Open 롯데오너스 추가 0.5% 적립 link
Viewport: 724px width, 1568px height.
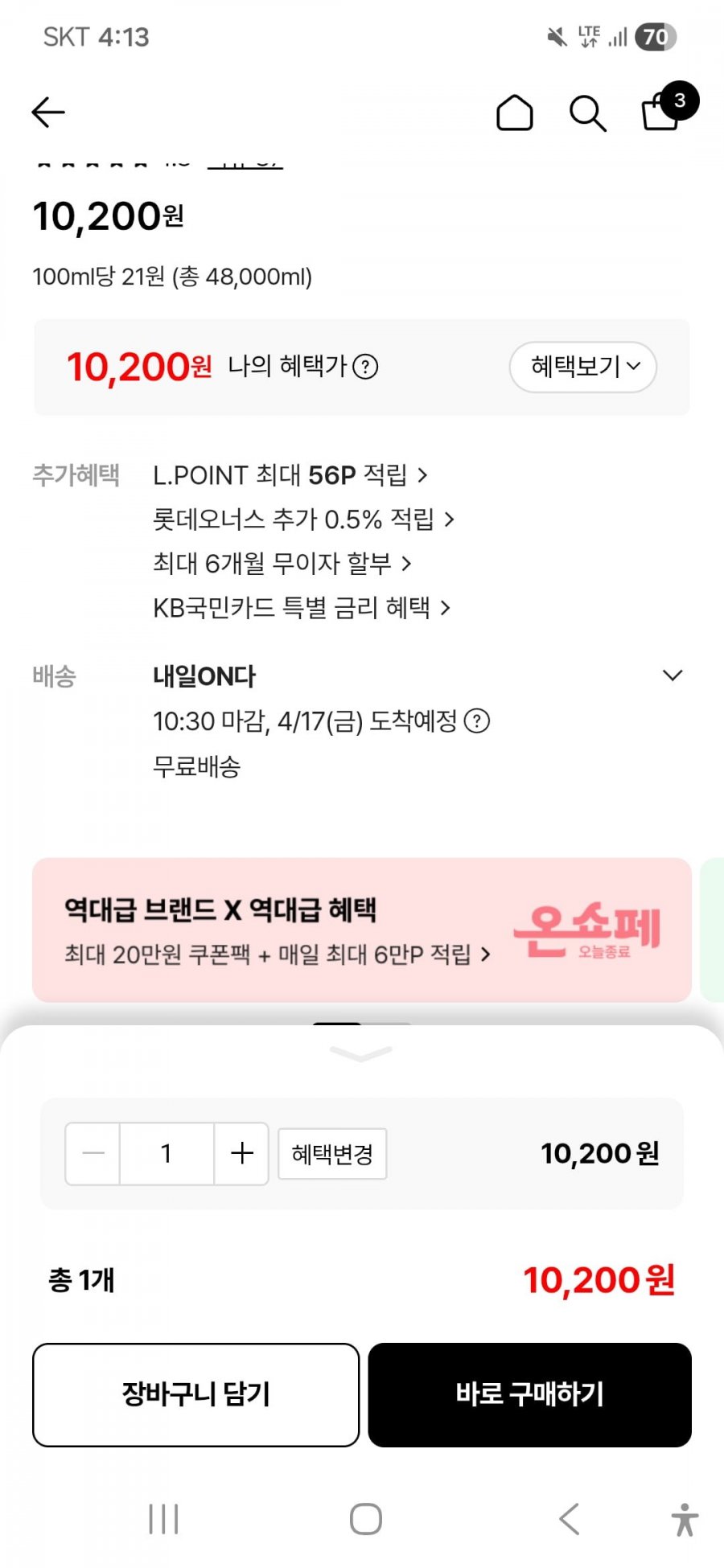tap(303, 519)
